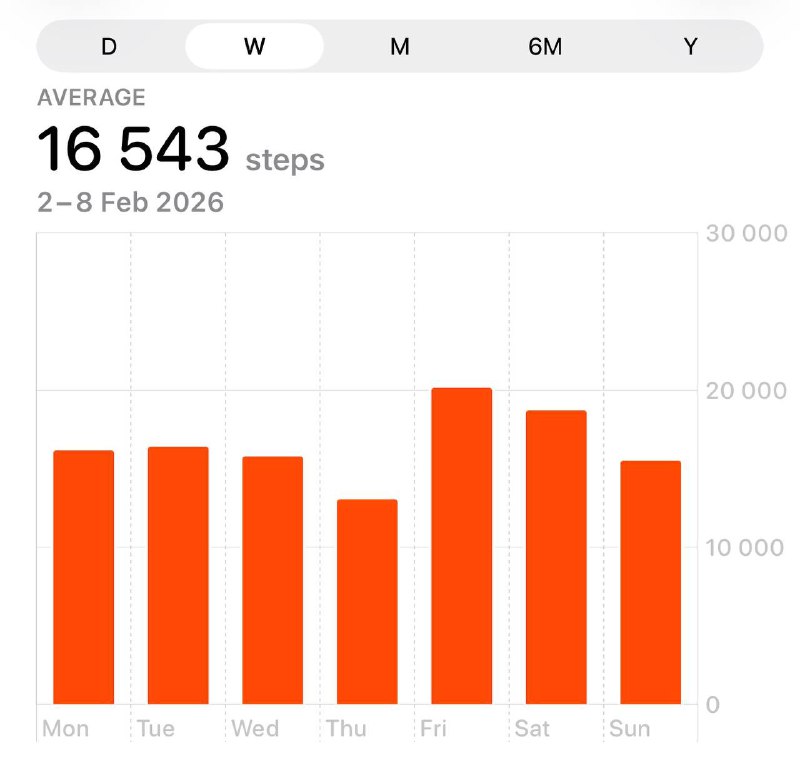Select the W week segment

click(x=254, y=46)
